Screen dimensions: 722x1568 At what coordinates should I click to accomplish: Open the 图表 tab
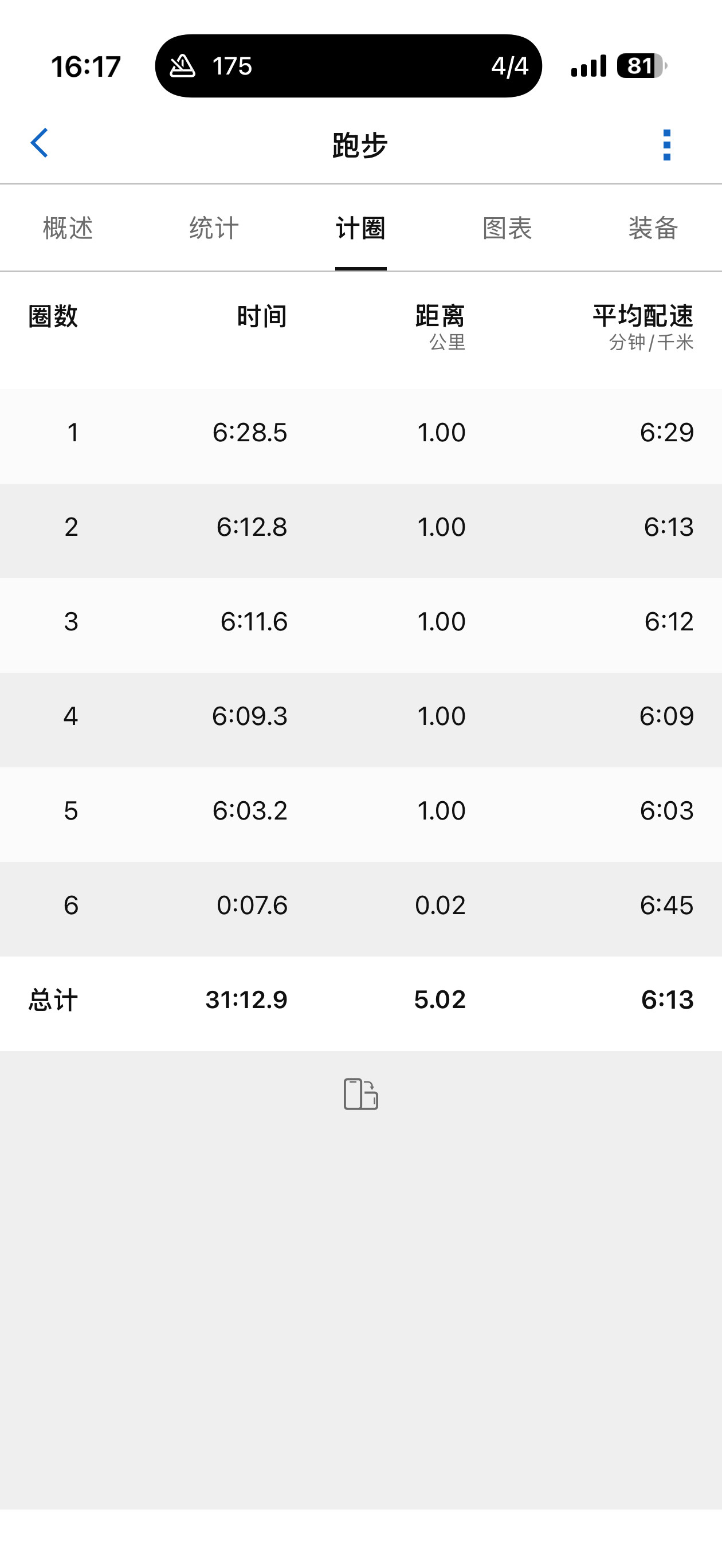click(507, 228)
